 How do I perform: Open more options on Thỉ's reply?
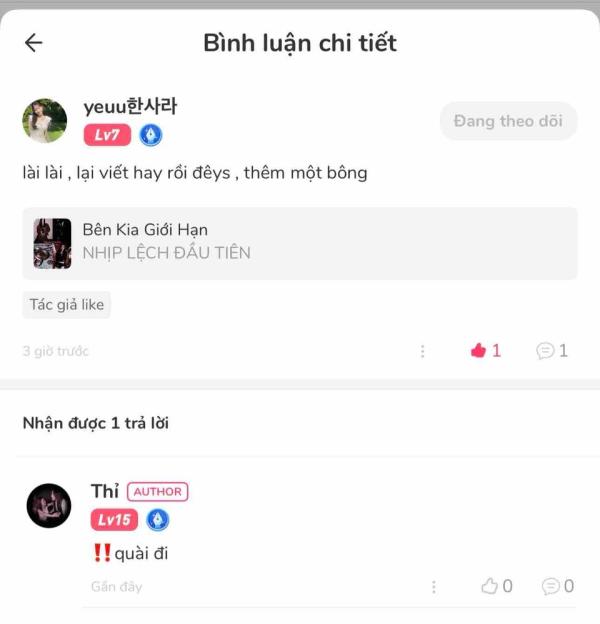[433, 587]
